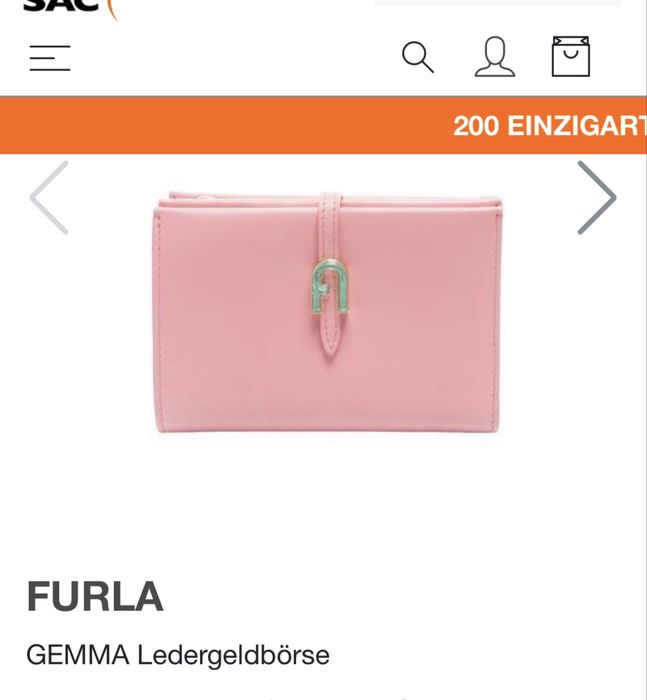The height and width of the screenshot is (700, 647).
Task: Open the search magnifier
Action: 417,57
